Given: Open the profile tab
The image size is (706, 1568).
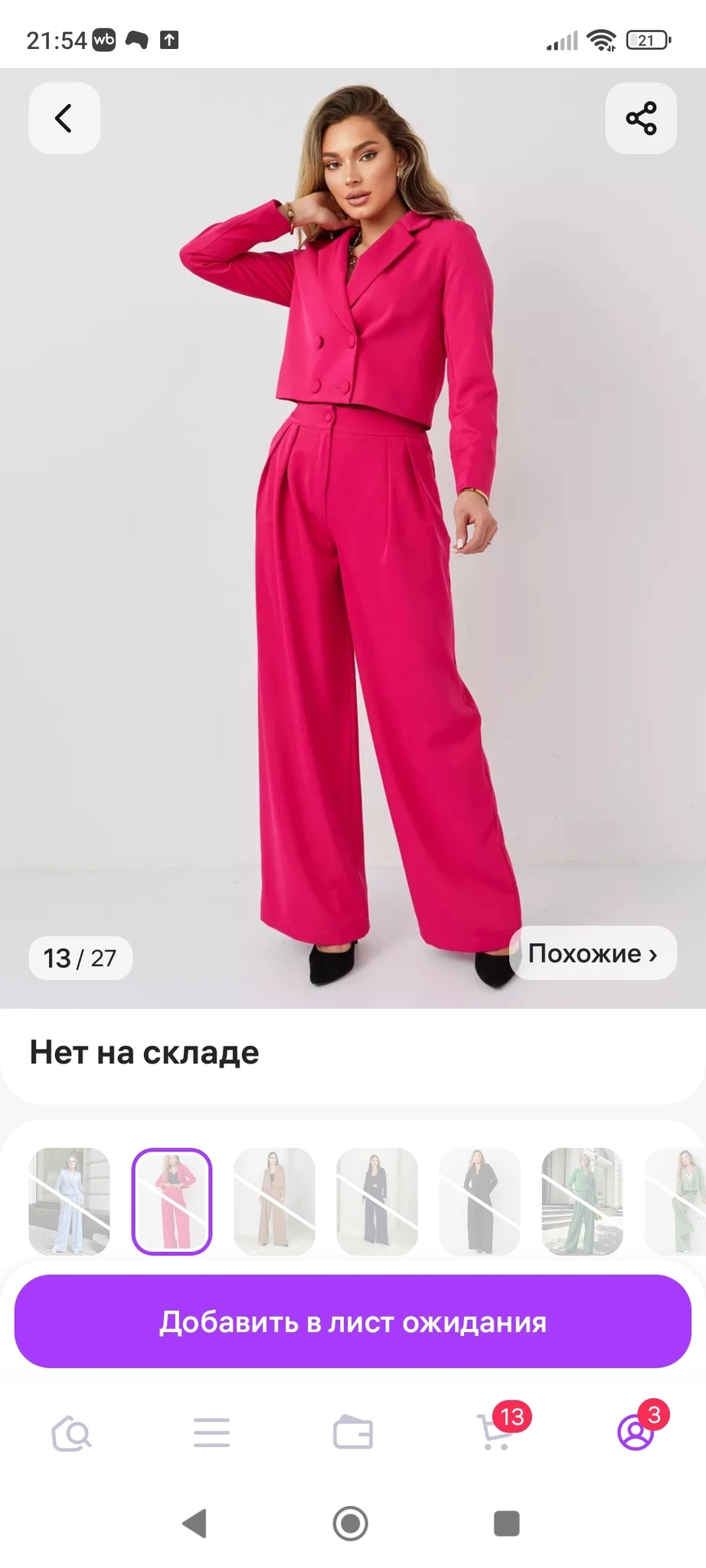Looking at the screenshot, I should [x=636, y=1432].
